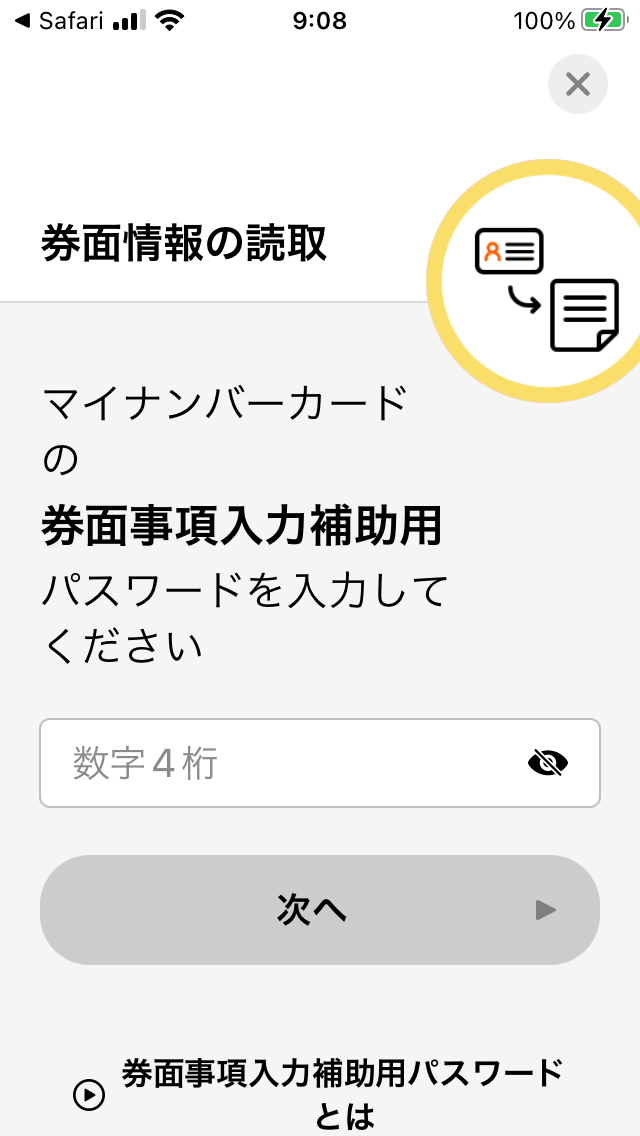Tap the 次へ button
Viewport: 640px width, 1136px height.
click(x=320, y=910)
